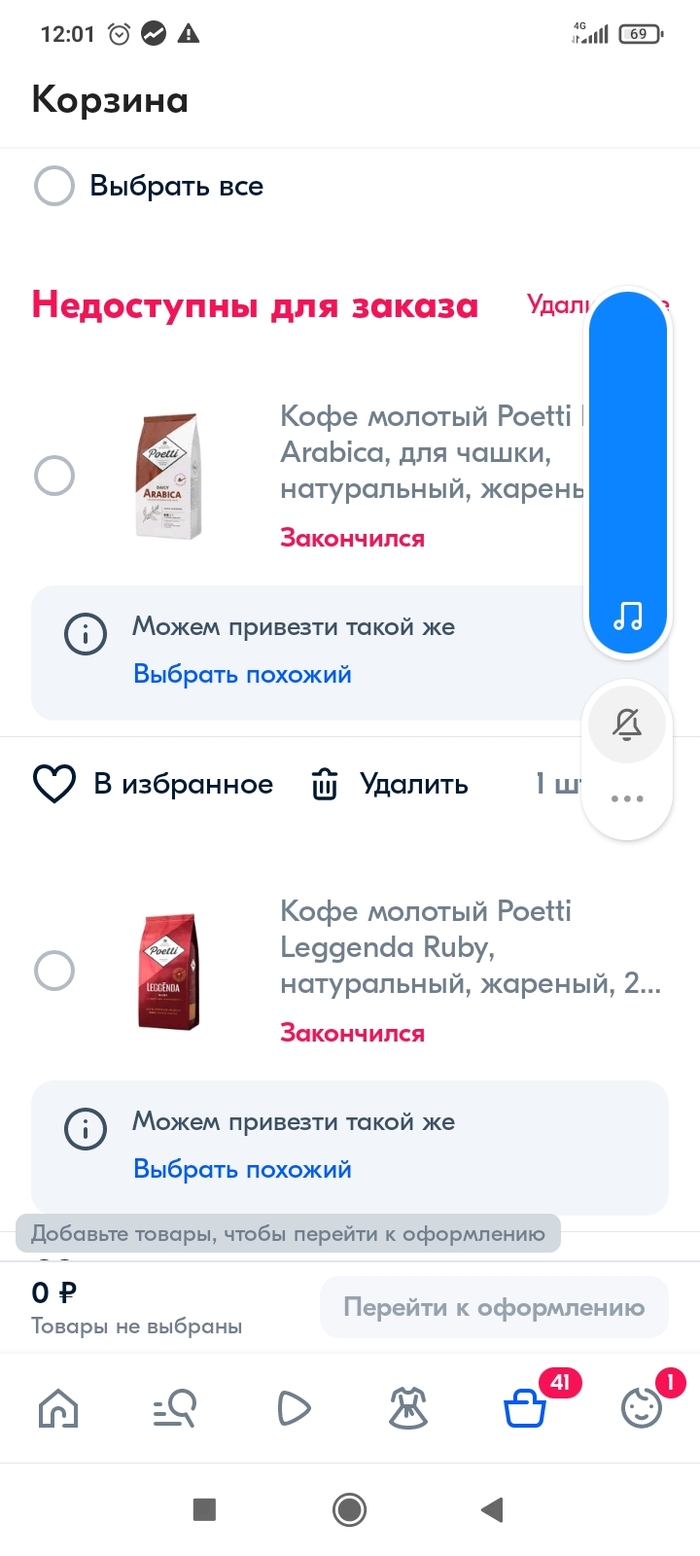Go to the home tab

point(58,1409)
